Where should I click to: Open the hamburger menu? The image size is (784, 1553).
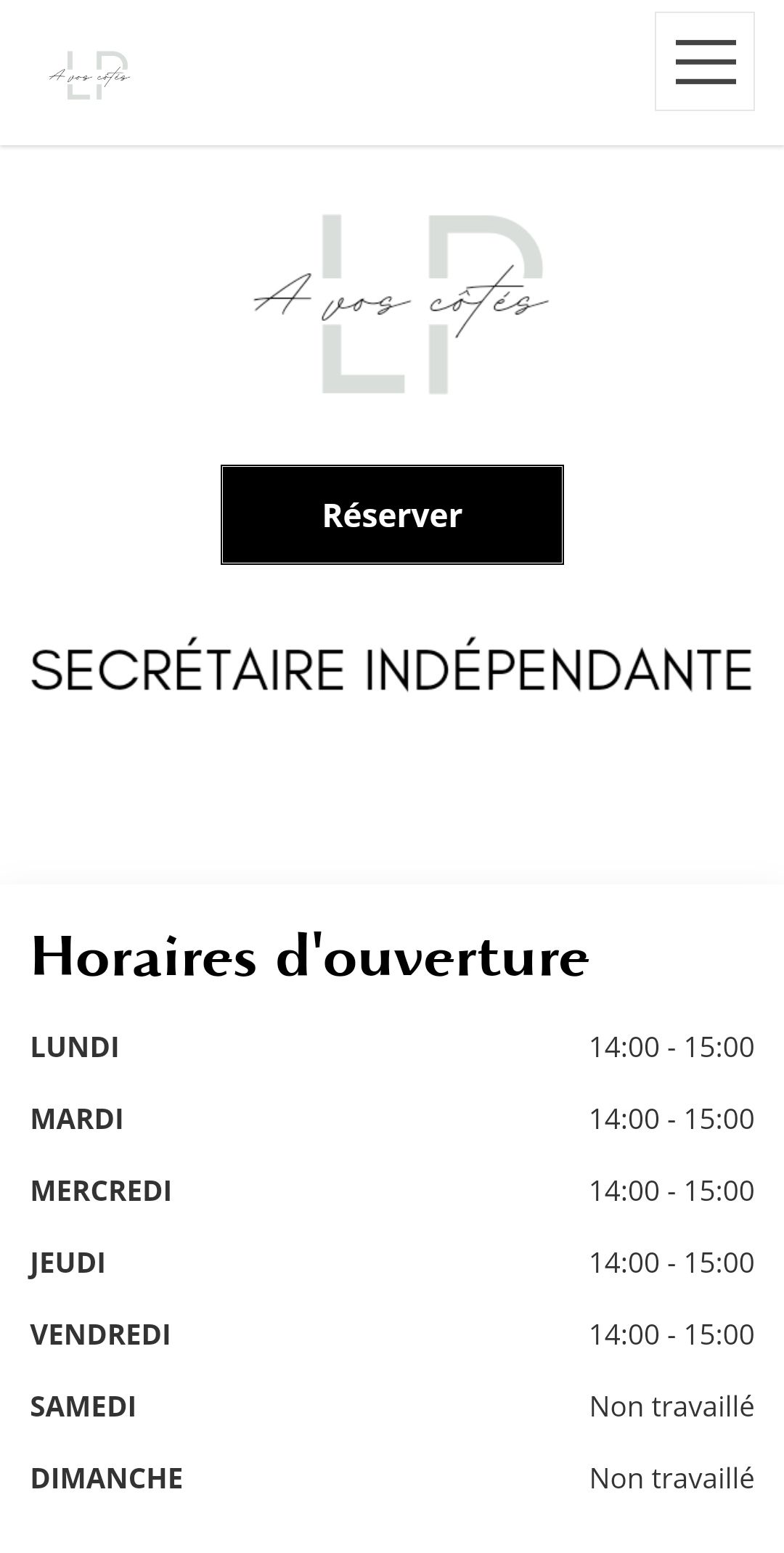(704, 62)
